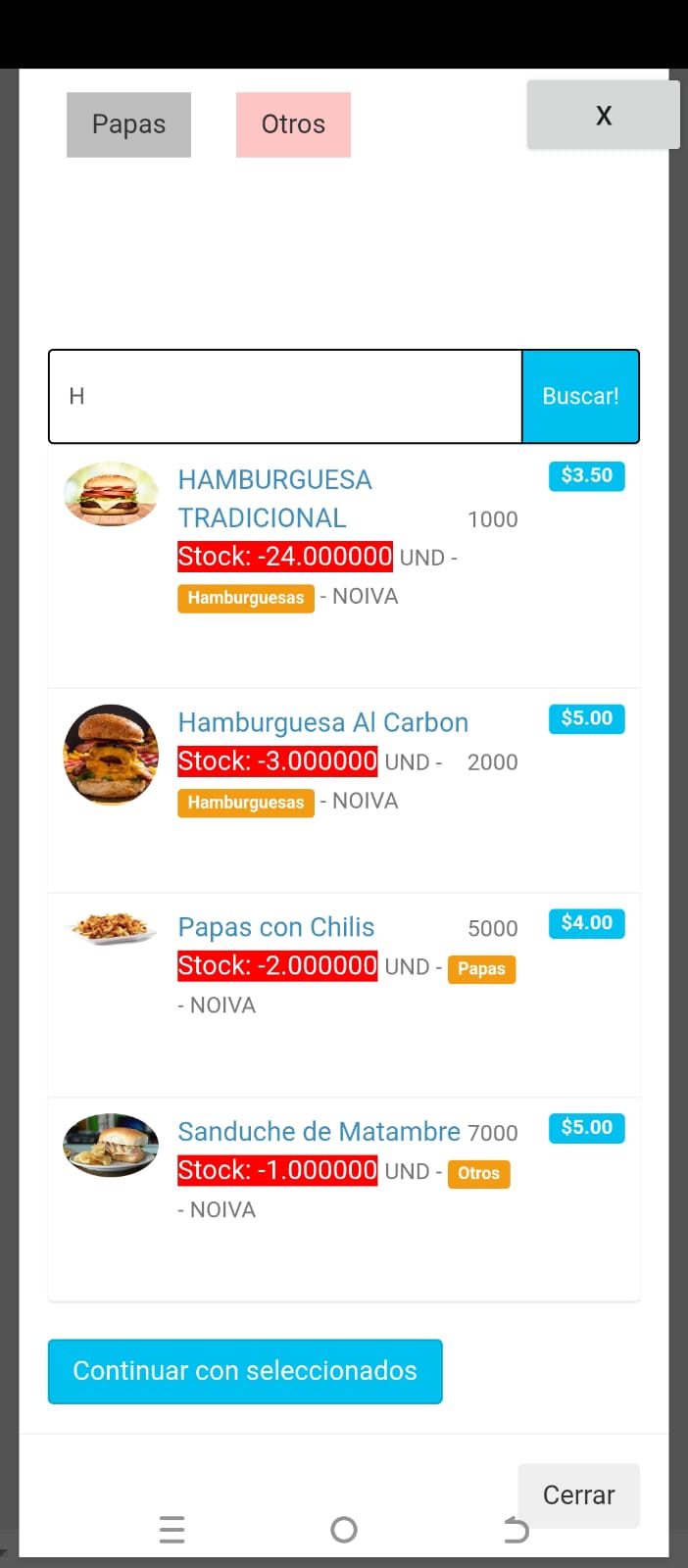
Task: Tap the Cerrar button
Action: (578, 1494)
